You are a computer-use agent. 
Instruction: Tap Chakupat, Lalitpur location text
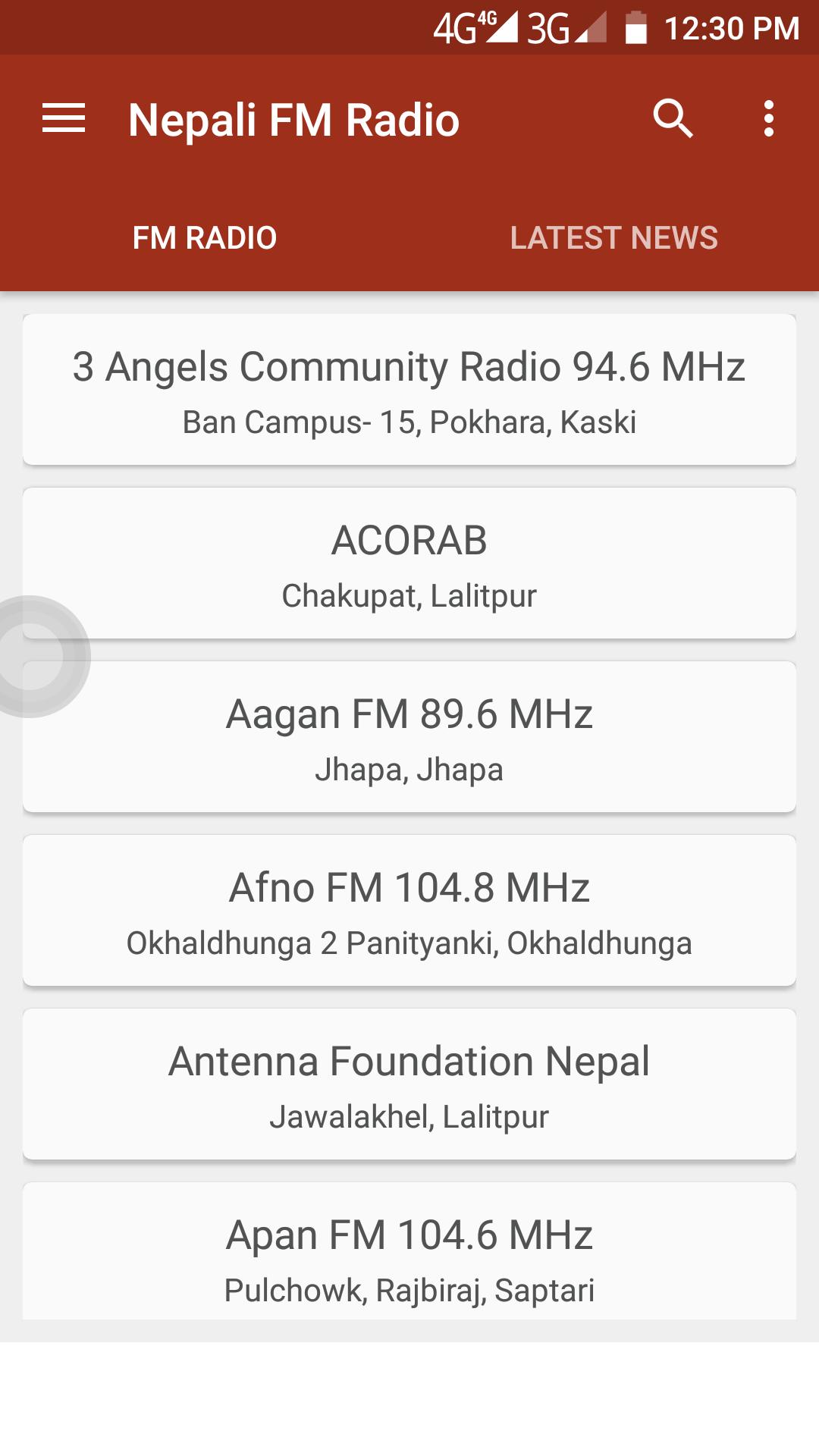pos(409,596)
